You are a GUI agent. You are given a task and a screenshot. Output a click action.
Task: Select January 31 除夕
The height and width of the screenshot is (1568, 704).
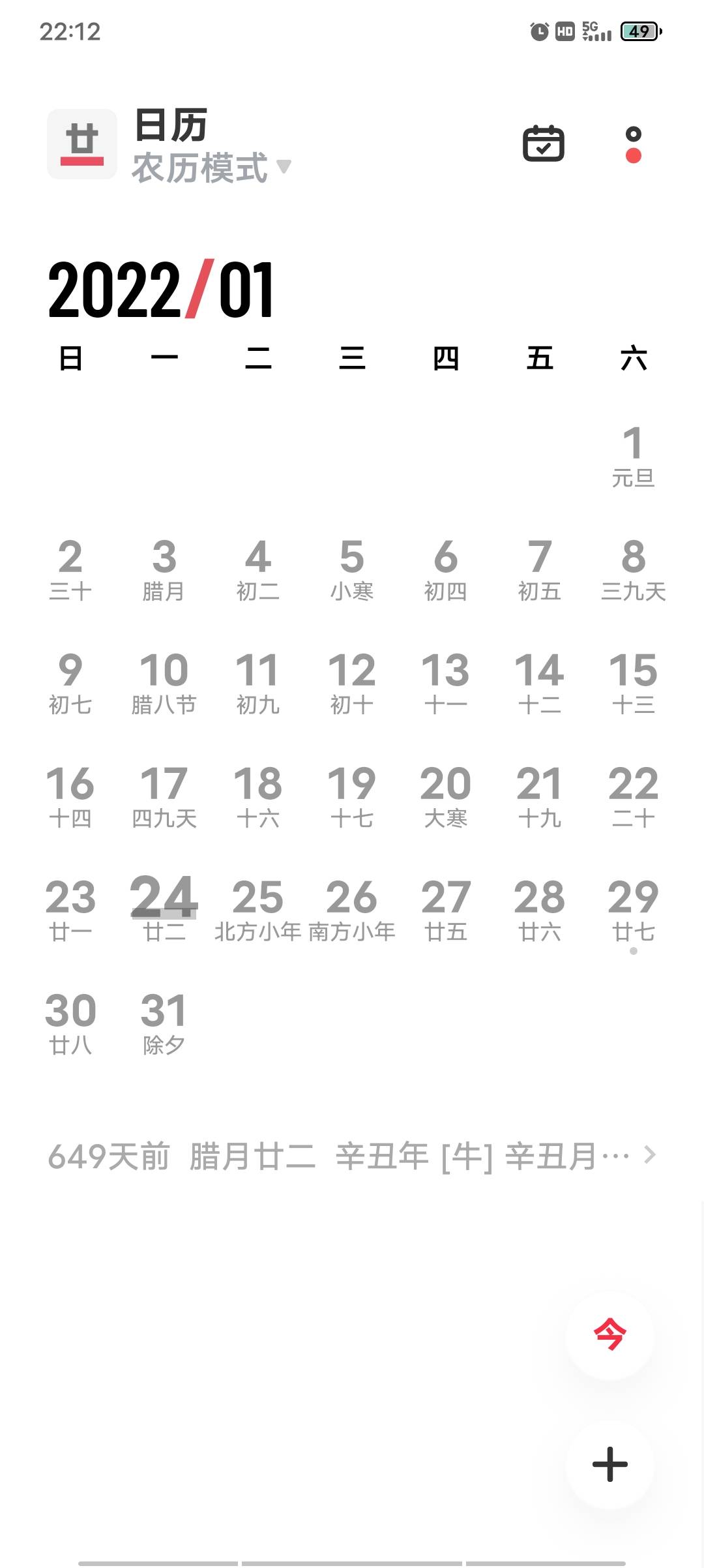(x=164, y=1023)
